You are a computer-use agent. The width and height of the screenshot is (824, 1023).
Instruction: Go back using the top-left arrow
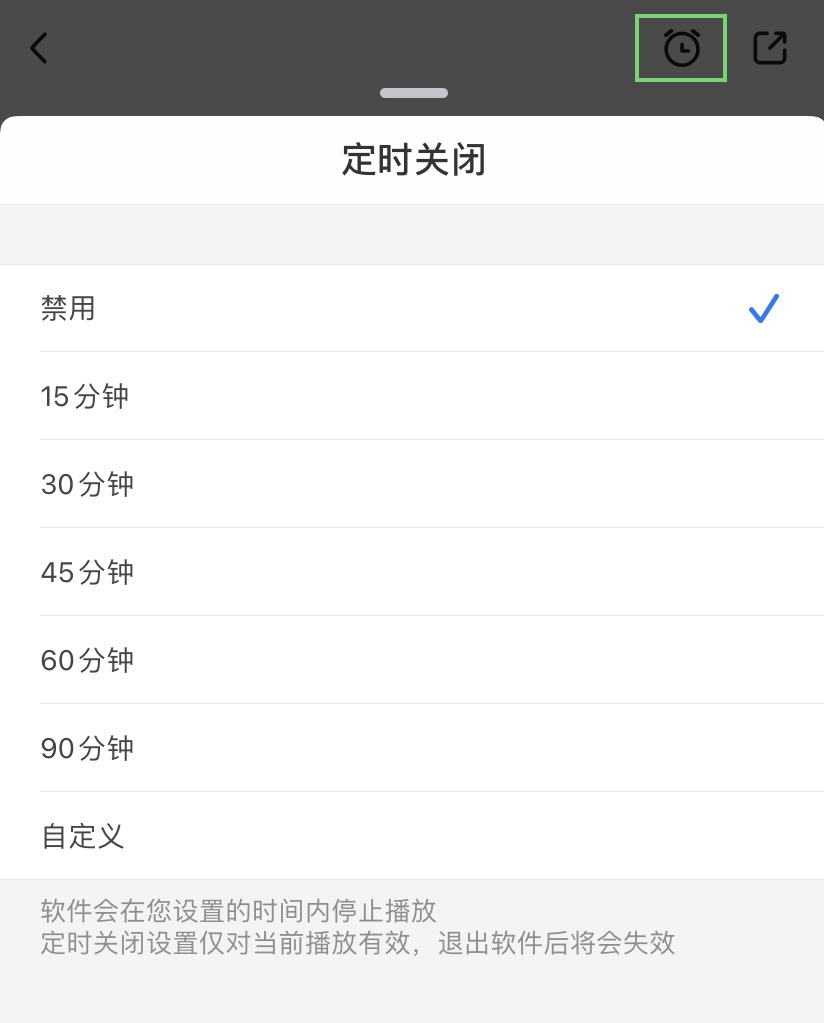click(x=39, y=48)
